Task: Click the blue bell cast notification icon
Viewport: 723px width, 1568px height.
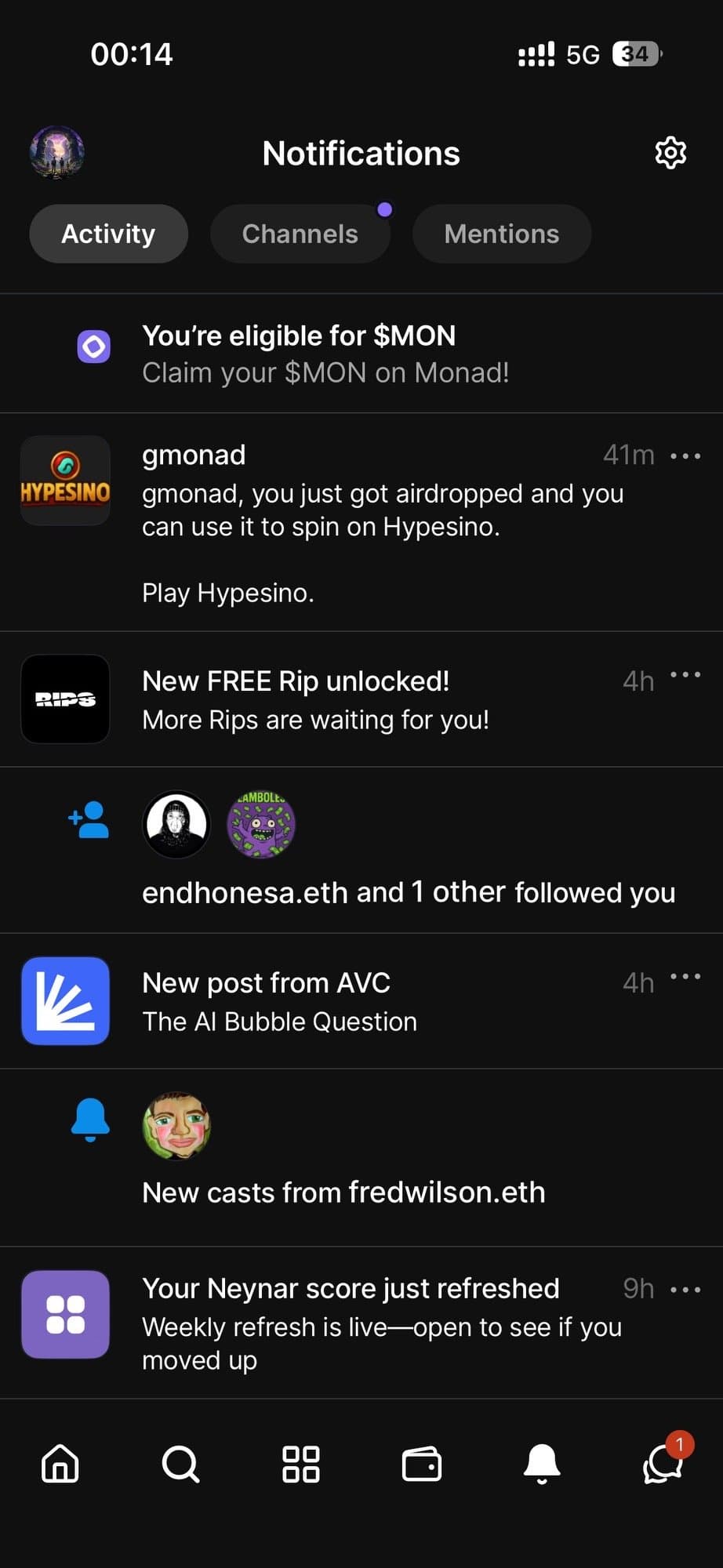Action: tap(89, 1120)
